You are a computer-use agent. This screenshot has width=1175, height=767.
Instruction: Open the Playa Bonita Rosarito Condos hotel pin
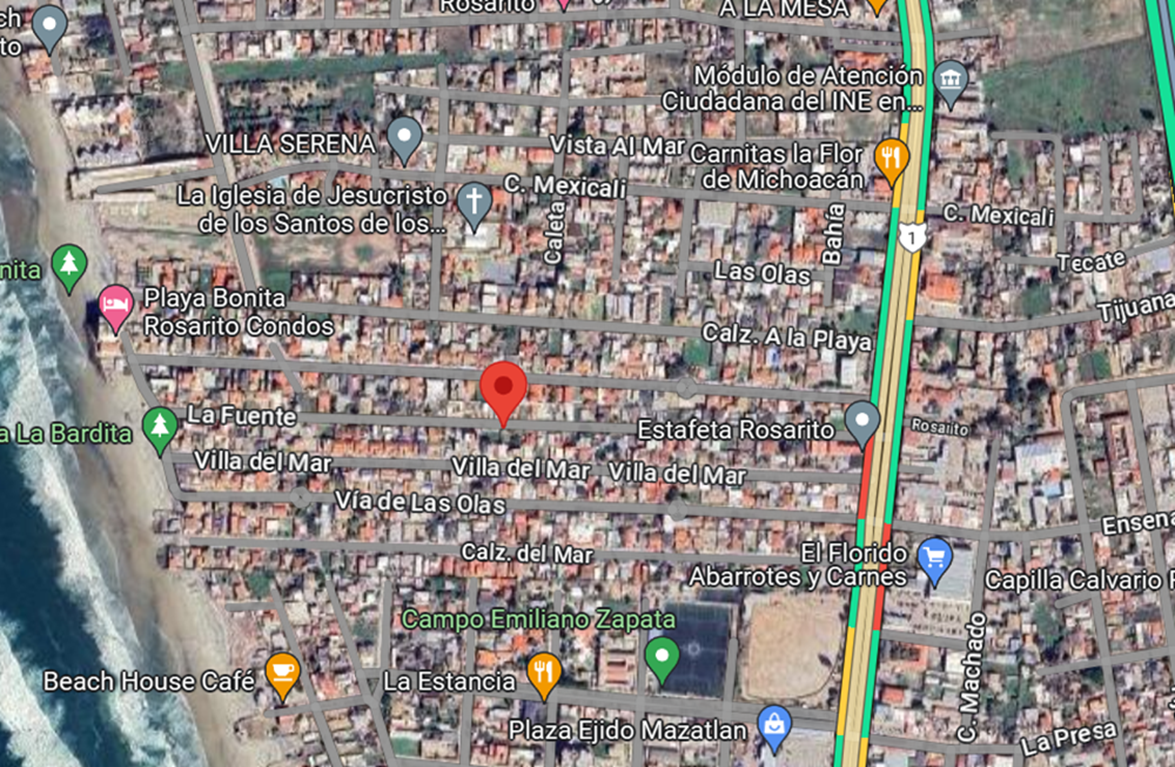pos(115,304)
